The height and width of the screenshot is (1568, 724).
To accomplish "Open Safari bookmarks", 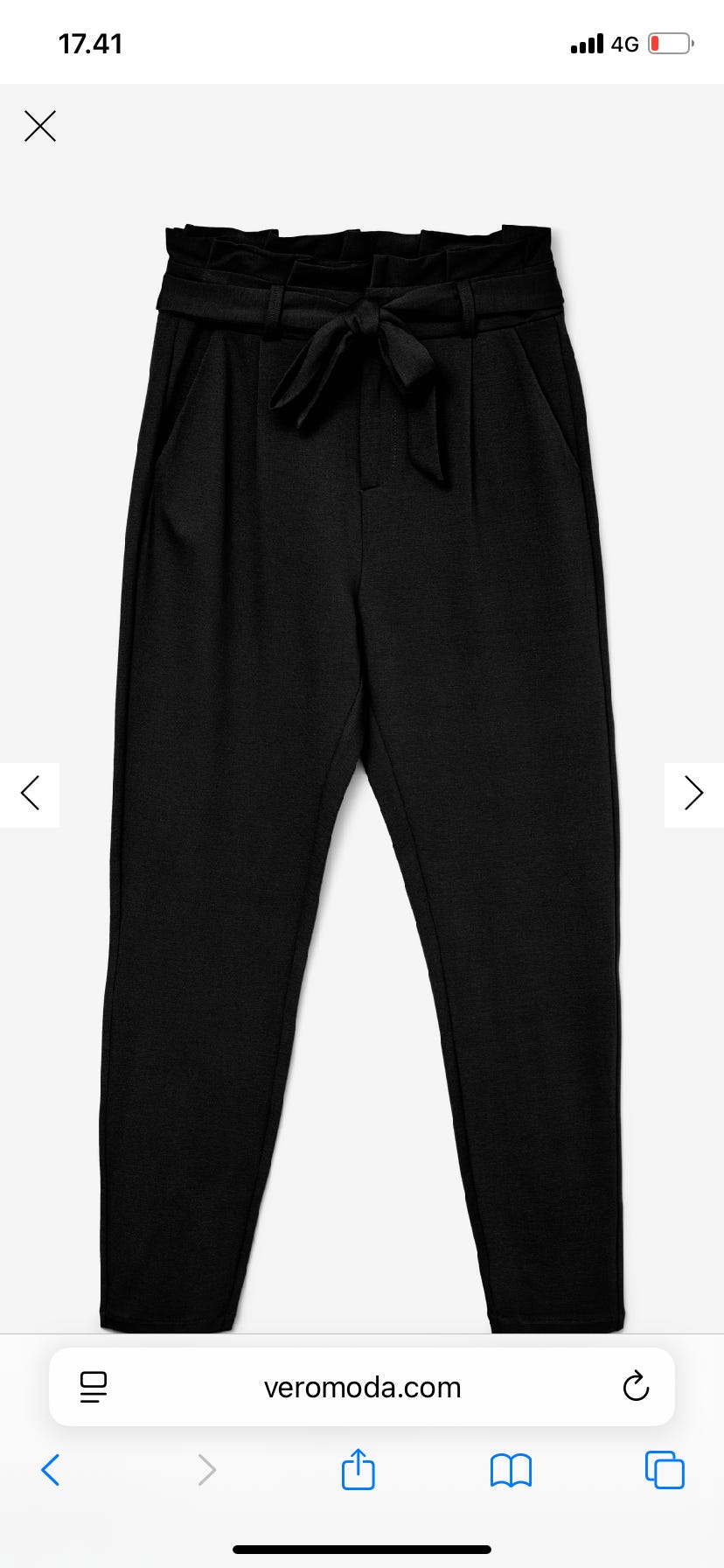I will pyautogui.click(x=511, y=1470).
